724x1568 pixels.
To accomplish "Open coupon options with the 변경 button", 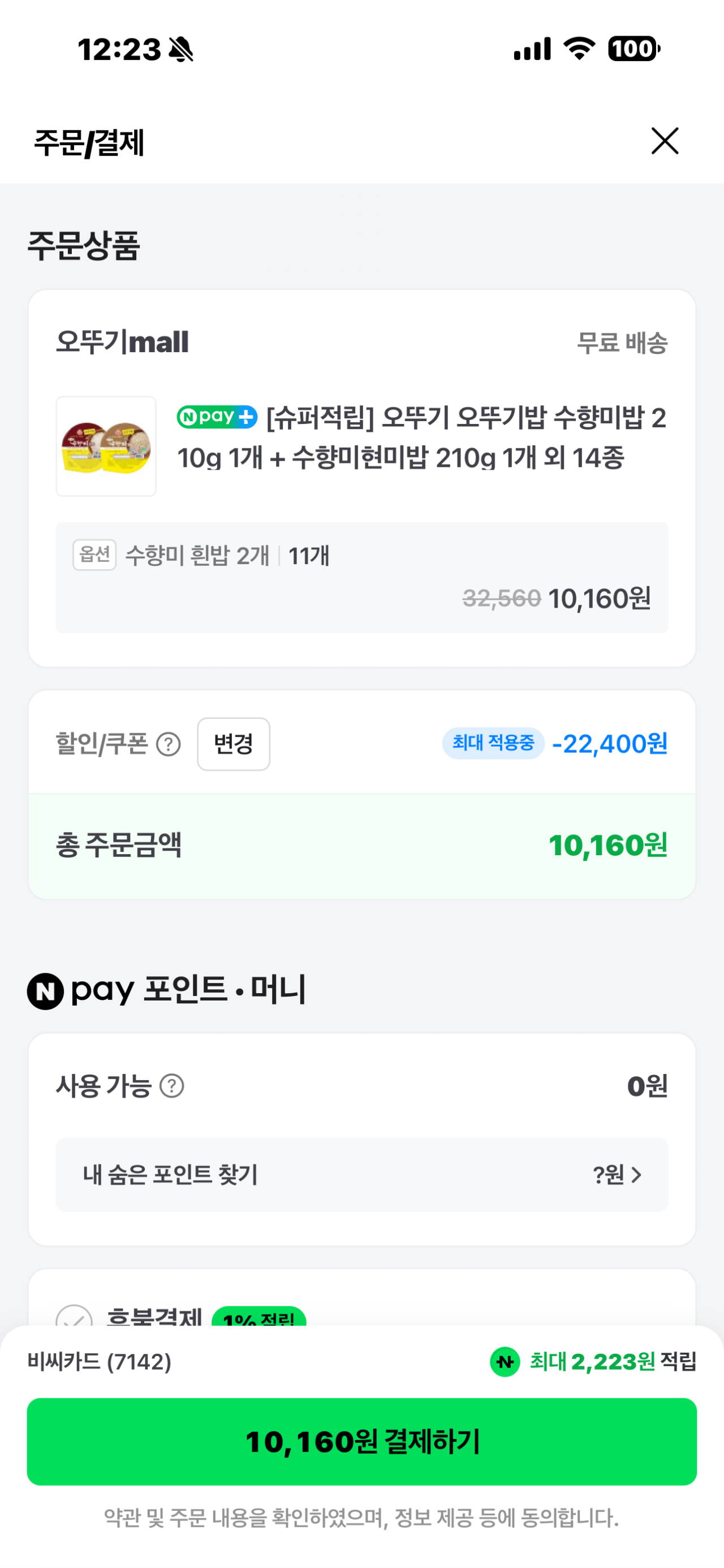I will (234, 744).
